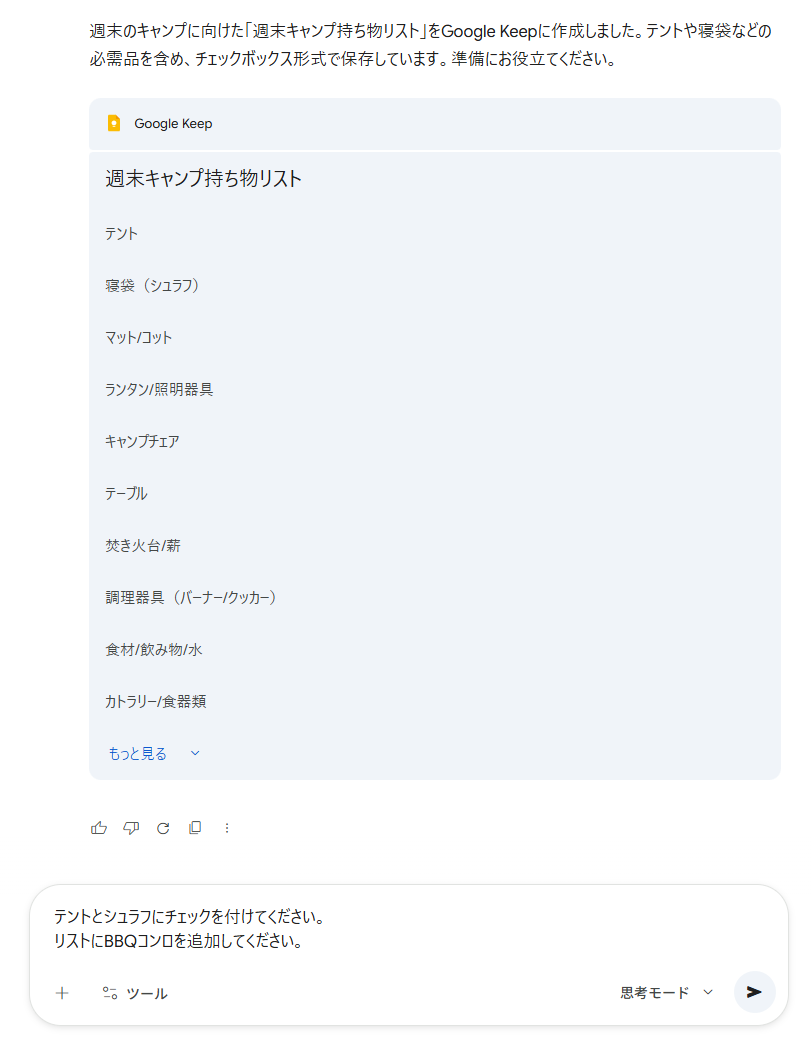Send the typed message
The height and width of the screenshot is (1042, 812).
click(754, 992)
